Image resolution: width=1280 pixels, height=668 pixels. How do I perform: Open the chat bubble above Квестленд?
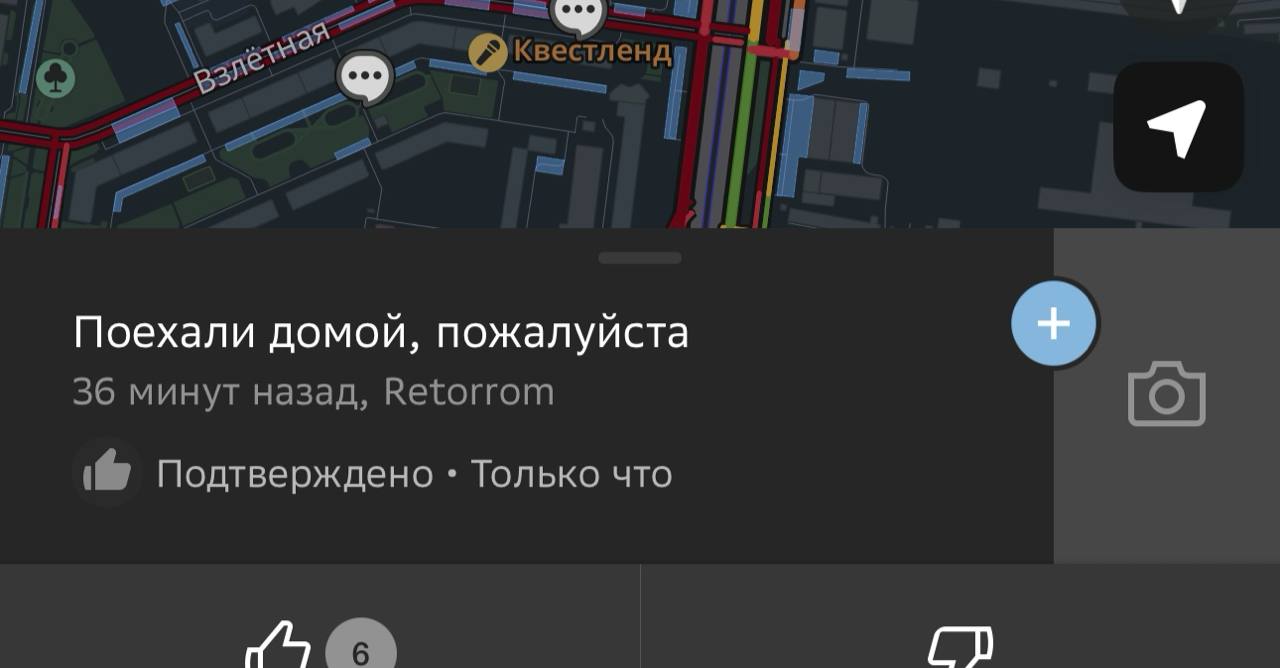pos(578,14)
